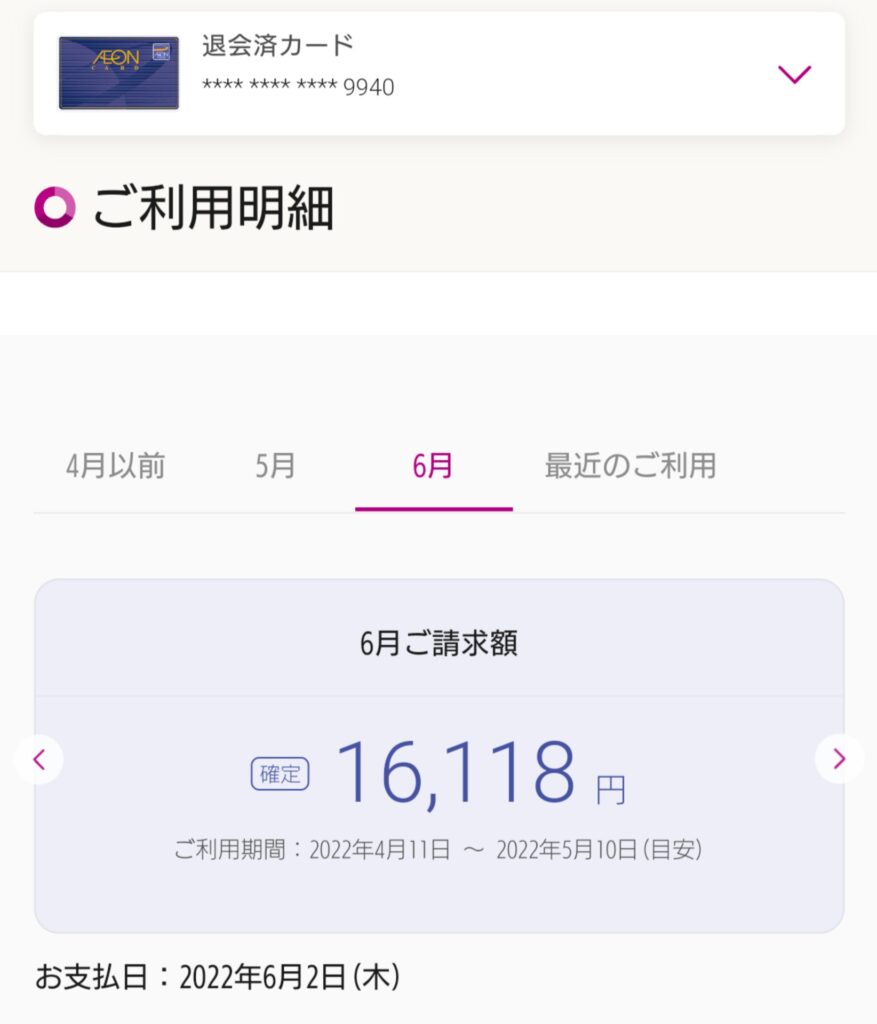This screenshot has height=1024, width=877.
Task: Go to previous month with left arrow
Action: coord(39,760)
